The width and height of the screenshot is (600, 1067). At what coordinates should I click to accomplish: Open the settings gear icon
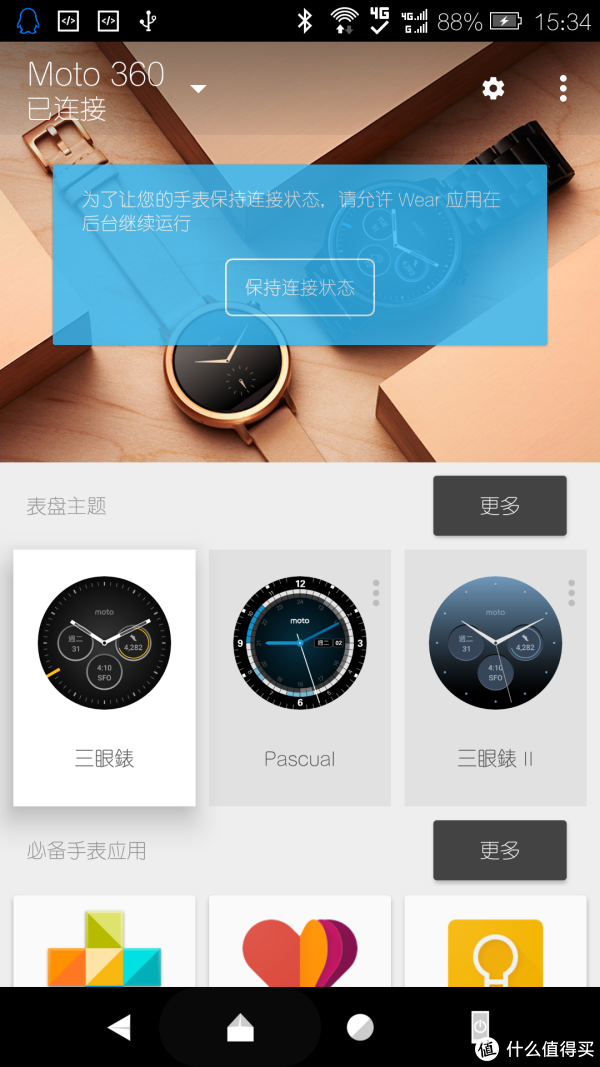(x=493, y=88)
